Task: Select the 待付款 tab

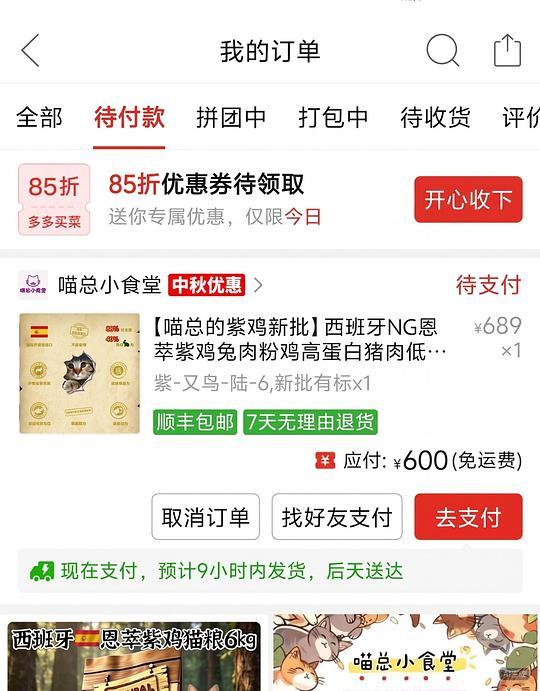Action: click(x=129, y=117)
